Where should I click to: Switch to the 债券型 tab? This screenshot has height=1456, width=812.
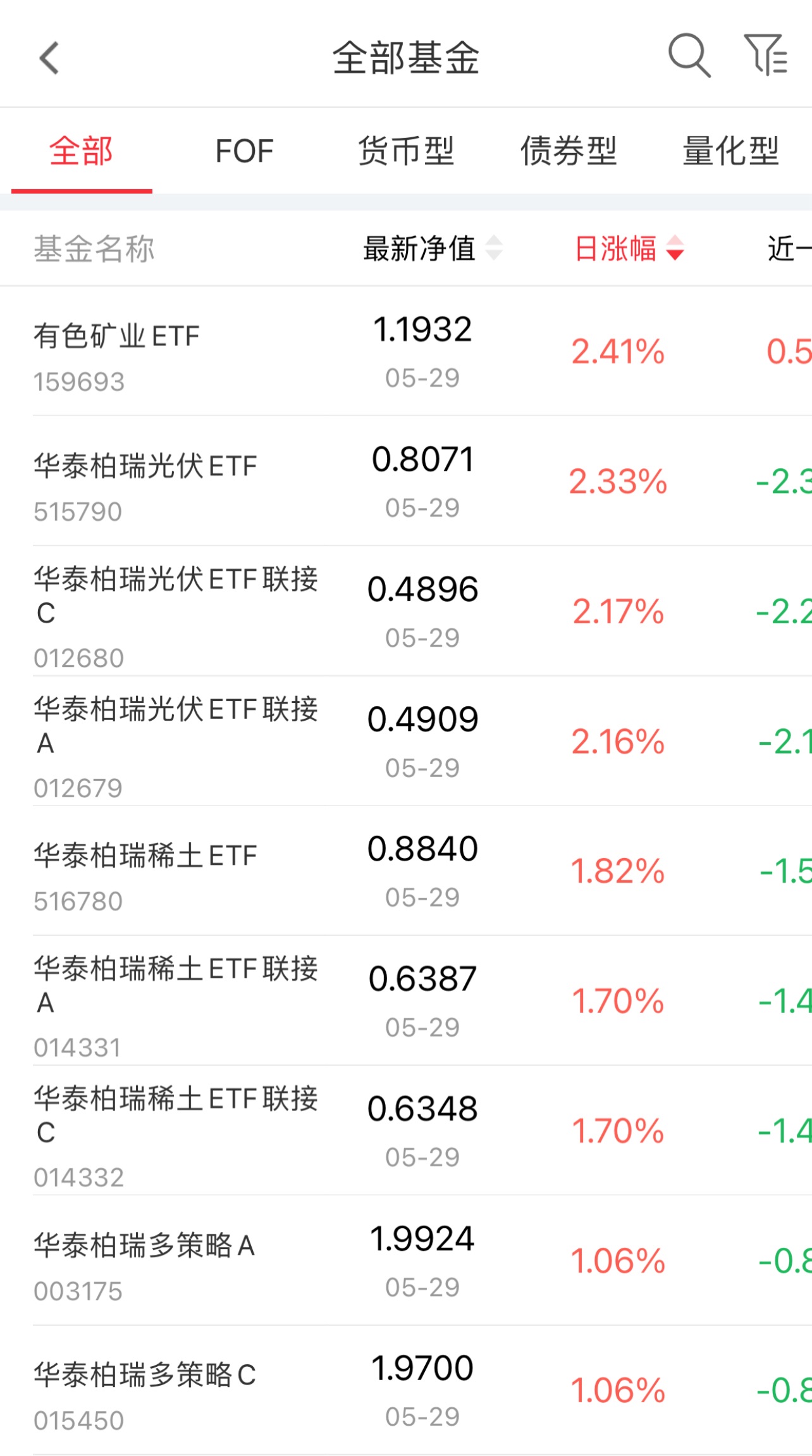click(569, 151)
